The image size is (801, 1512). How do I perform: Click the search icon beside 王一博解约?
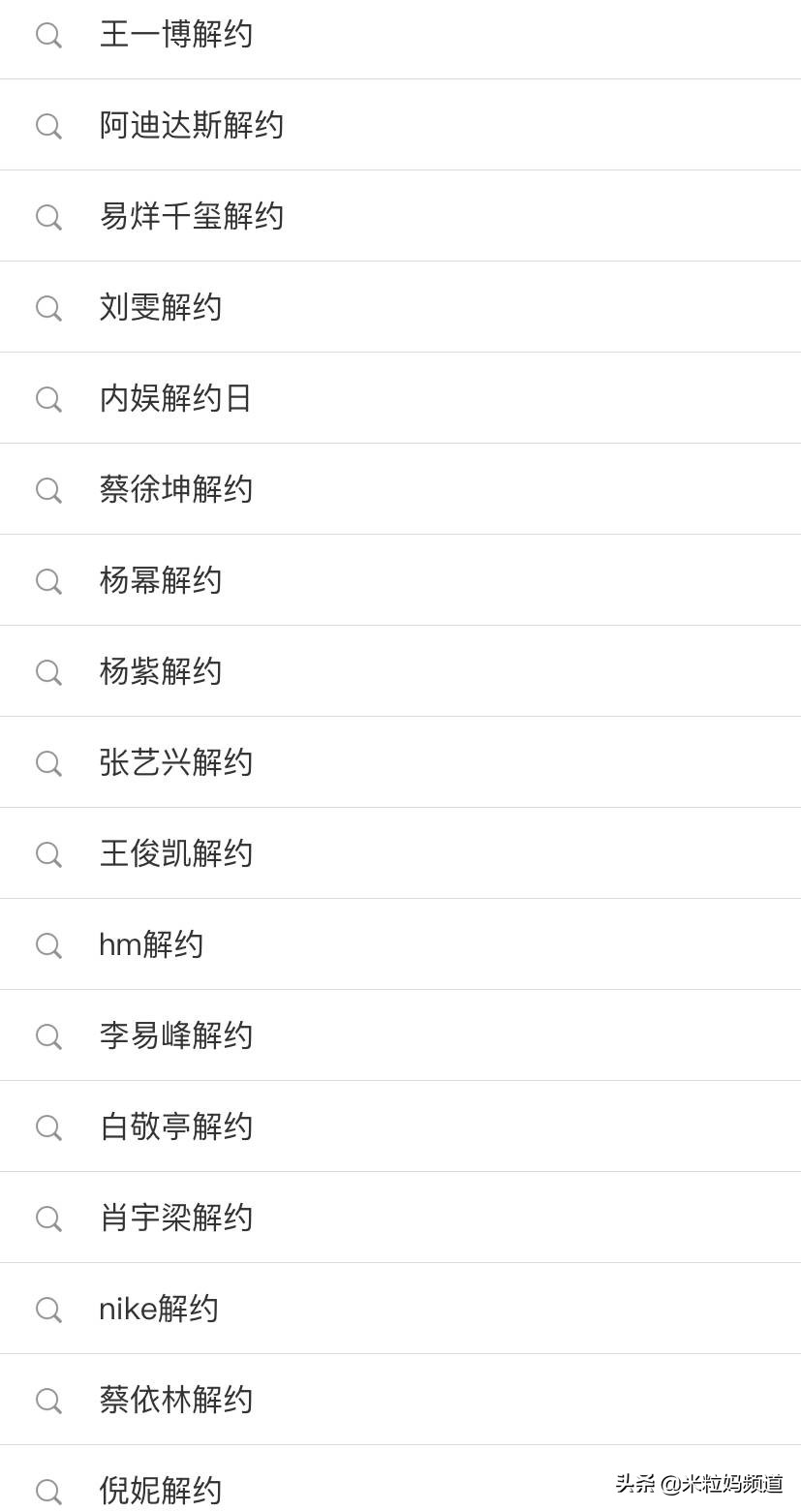(48, 34)
